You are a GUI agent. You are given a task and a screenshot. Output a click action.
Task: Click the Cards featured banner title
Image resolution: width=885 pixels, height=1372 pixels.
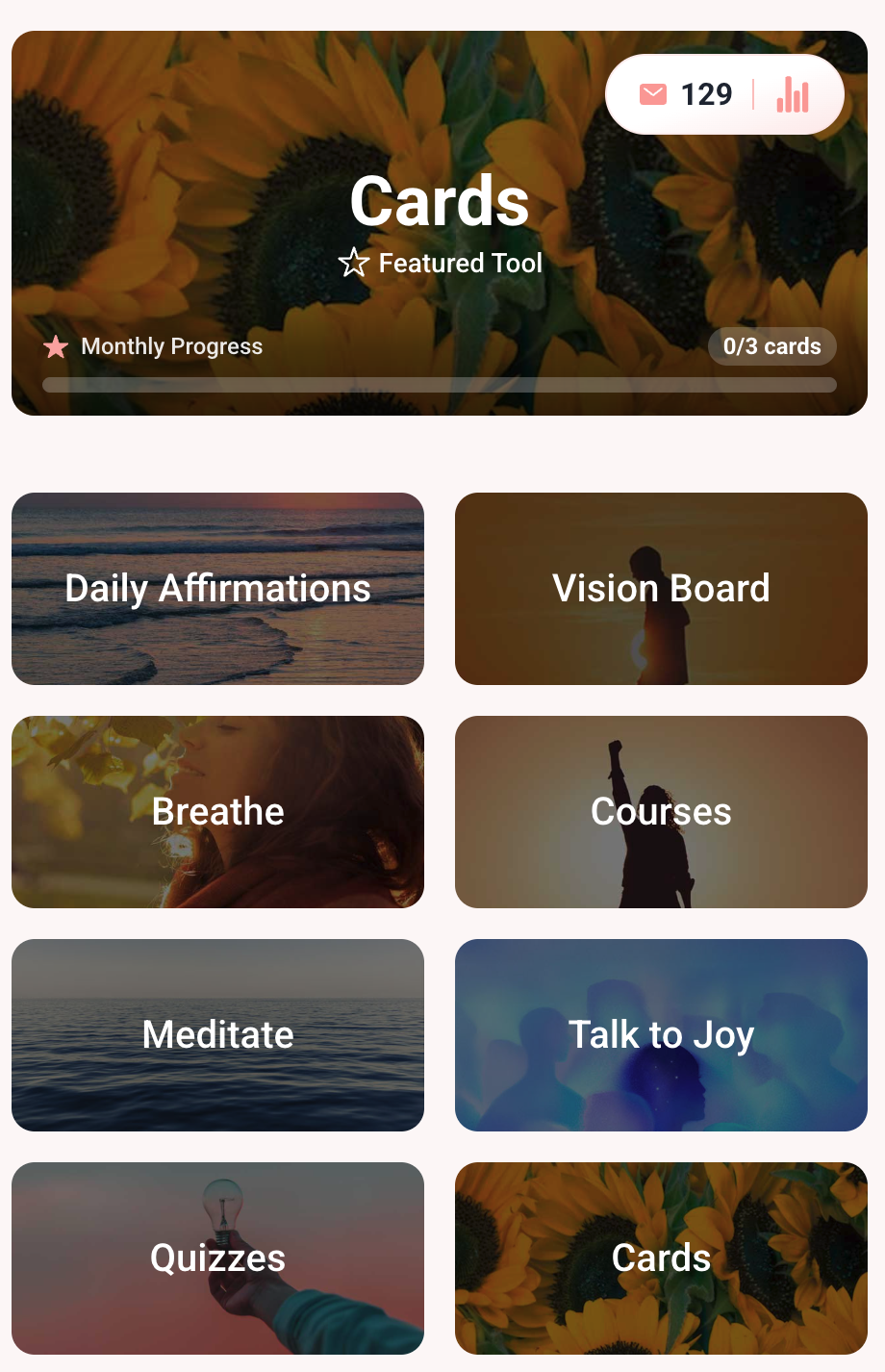click(440, 201)
